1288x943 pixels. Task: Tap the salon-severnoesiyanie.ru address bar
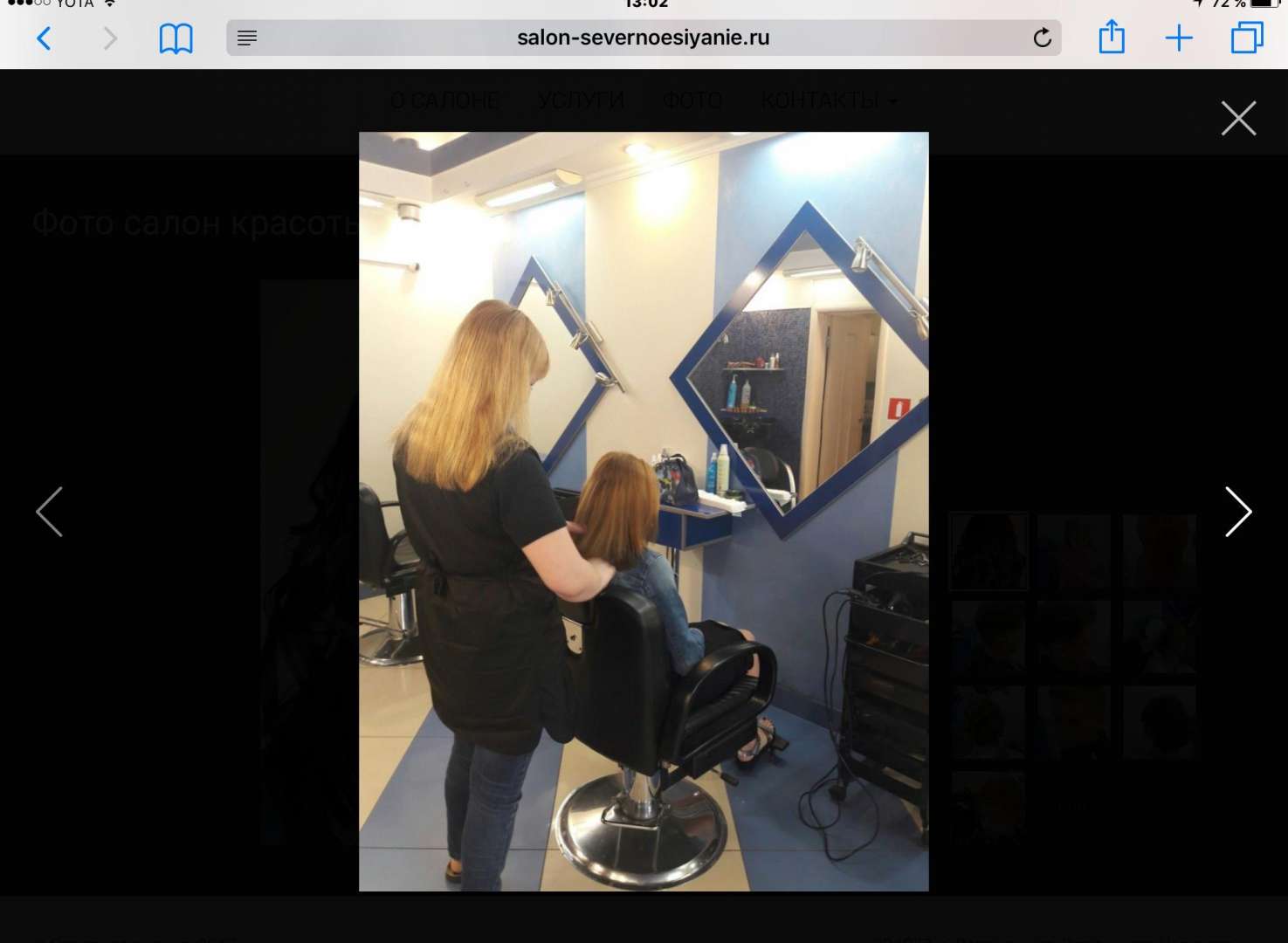(x=643, y=38)
